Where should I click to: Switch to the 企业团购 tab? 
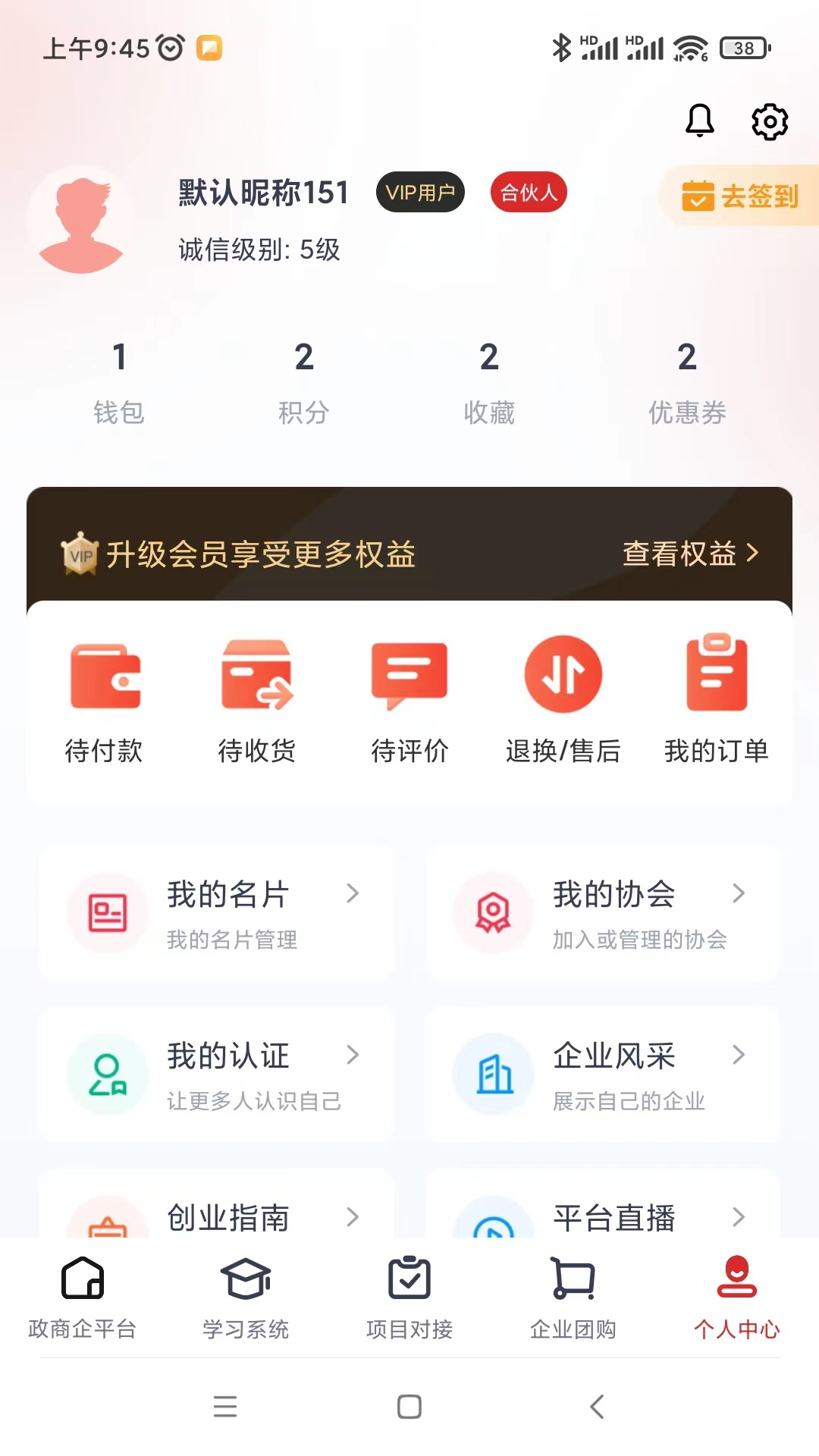coord(573,1297)
